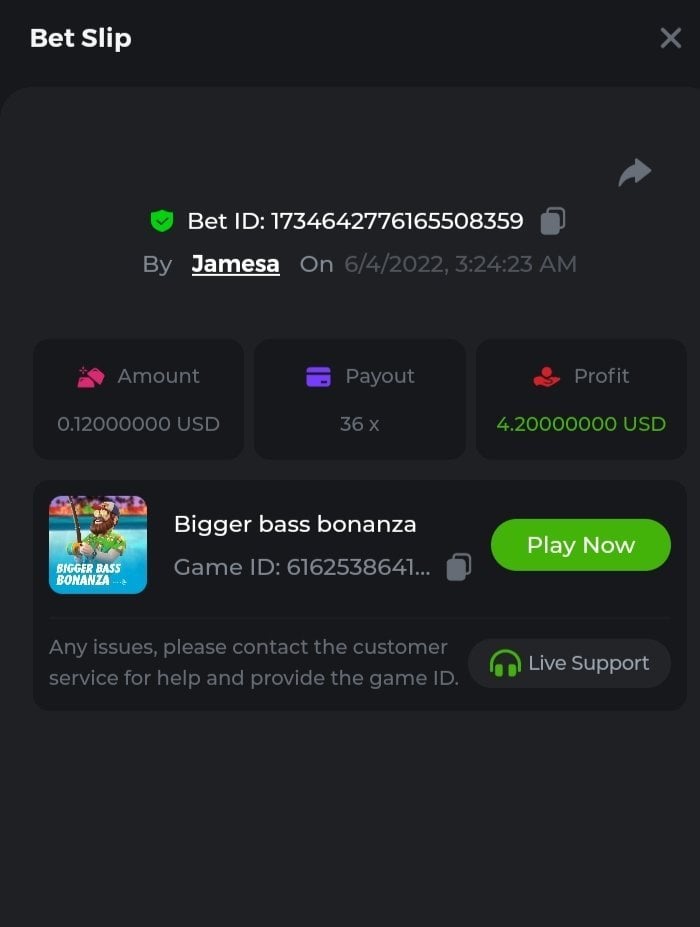Copy the Bet ID
The image size is (700, 927).
coord(553,220)
